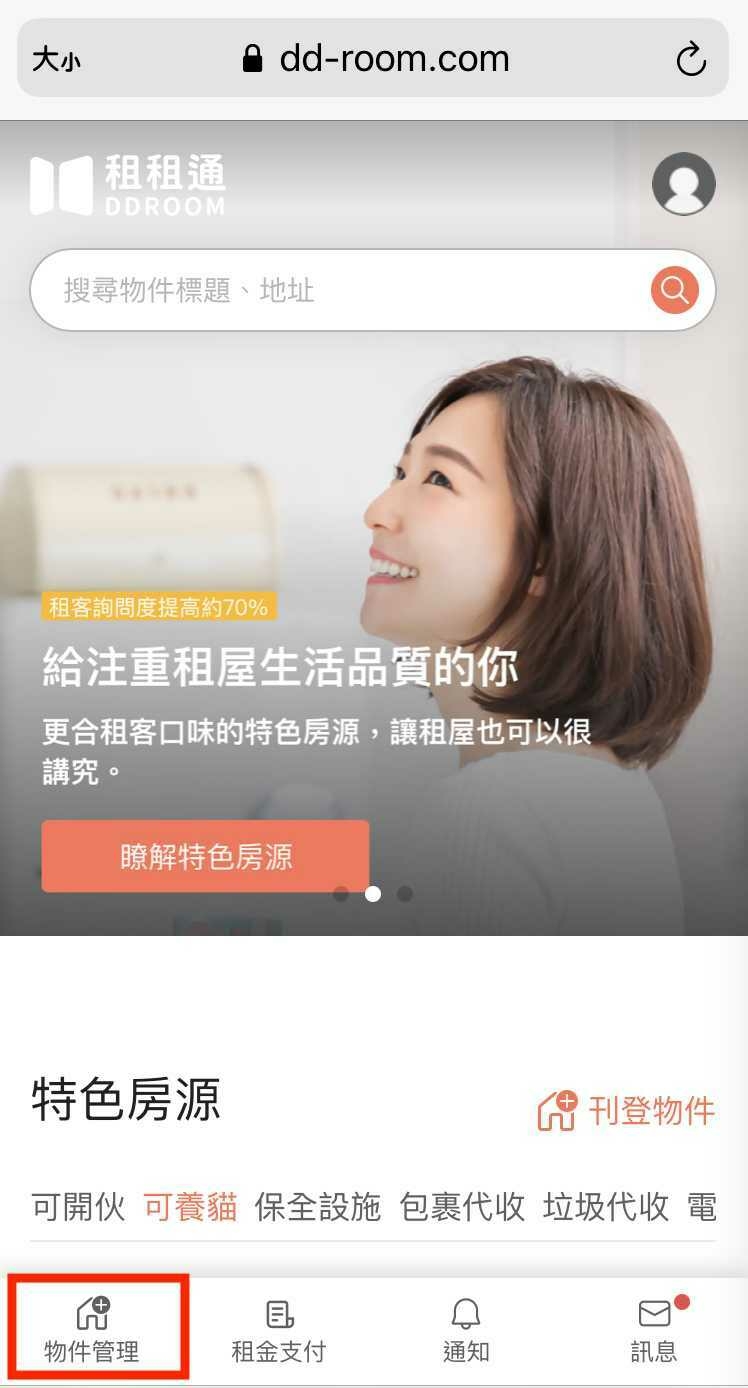Open 物件管理 in bottom navigation
Image resolution: width=748 pixels, height=1388 pixels.
(x=93, y=1331)
